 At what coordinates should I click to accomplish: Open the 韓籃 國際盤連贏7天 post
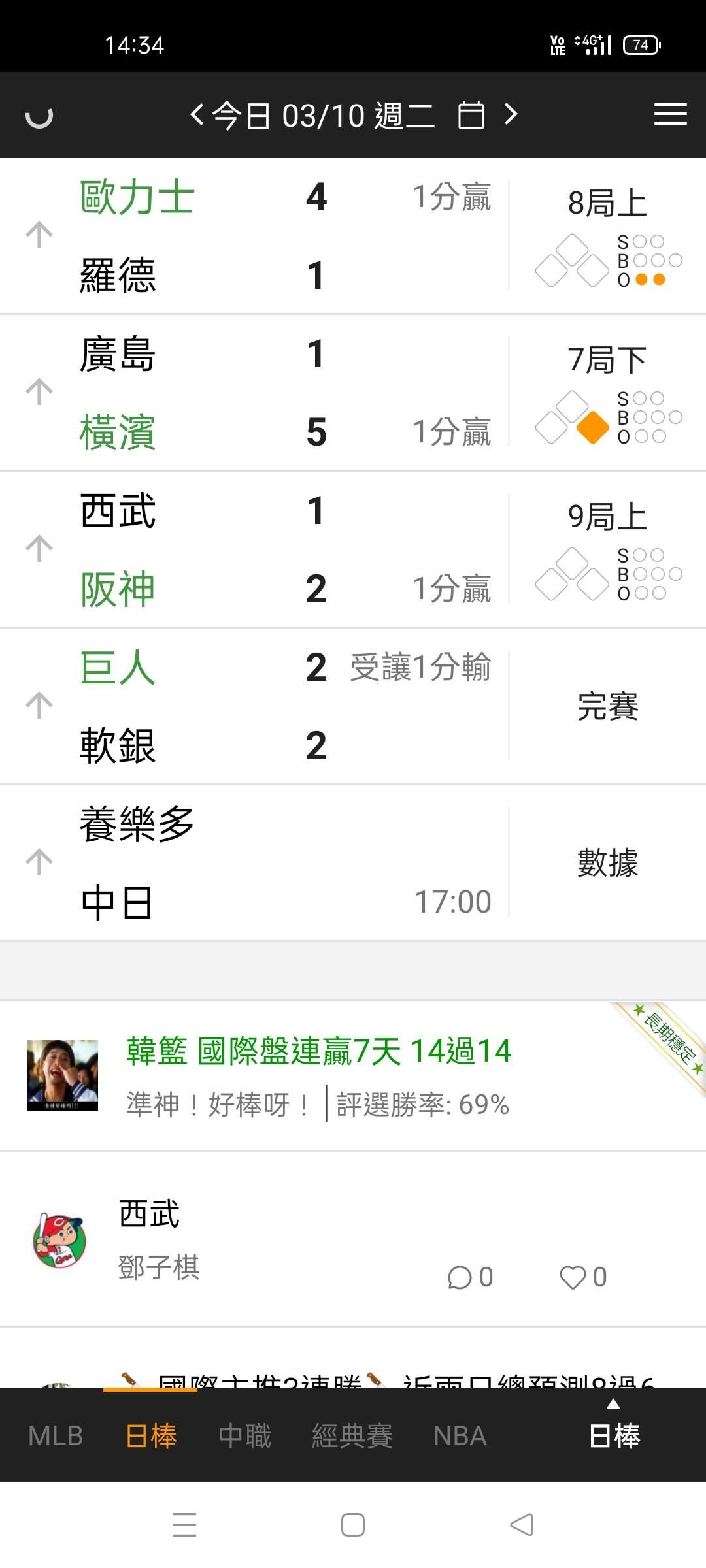click(x=318, y=1052)
